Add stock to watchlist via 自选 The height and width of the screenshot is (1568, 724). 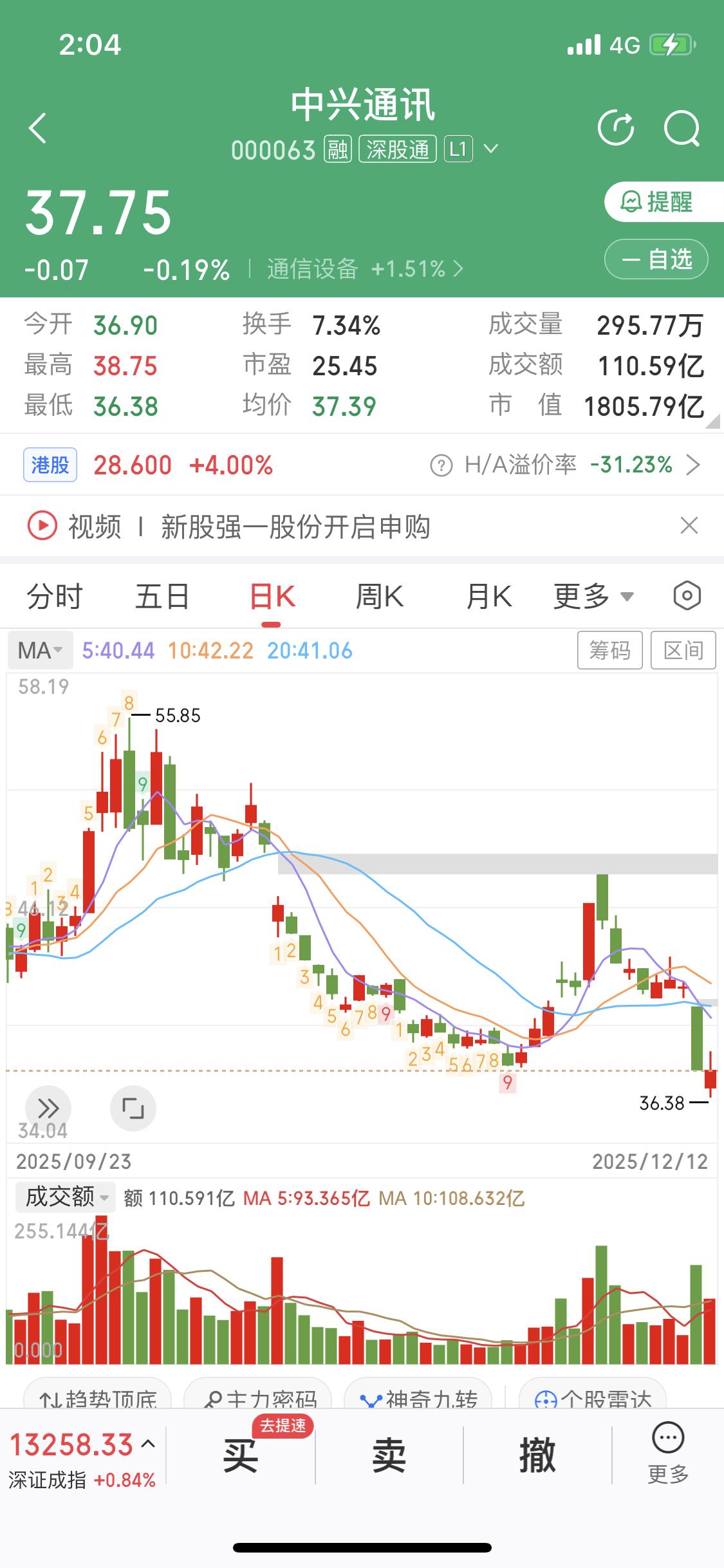(655, 259)
